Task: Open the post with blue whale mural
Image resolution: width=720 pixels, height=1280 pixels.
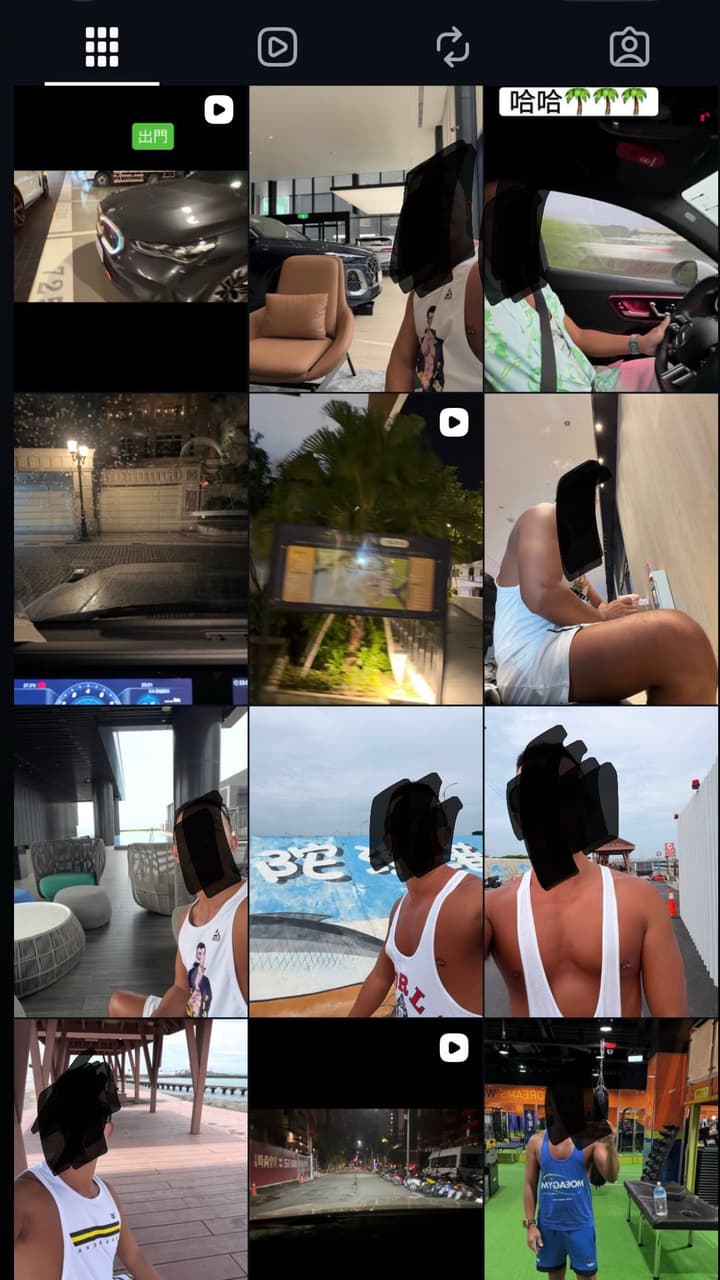Action: [x=366, y=862]
